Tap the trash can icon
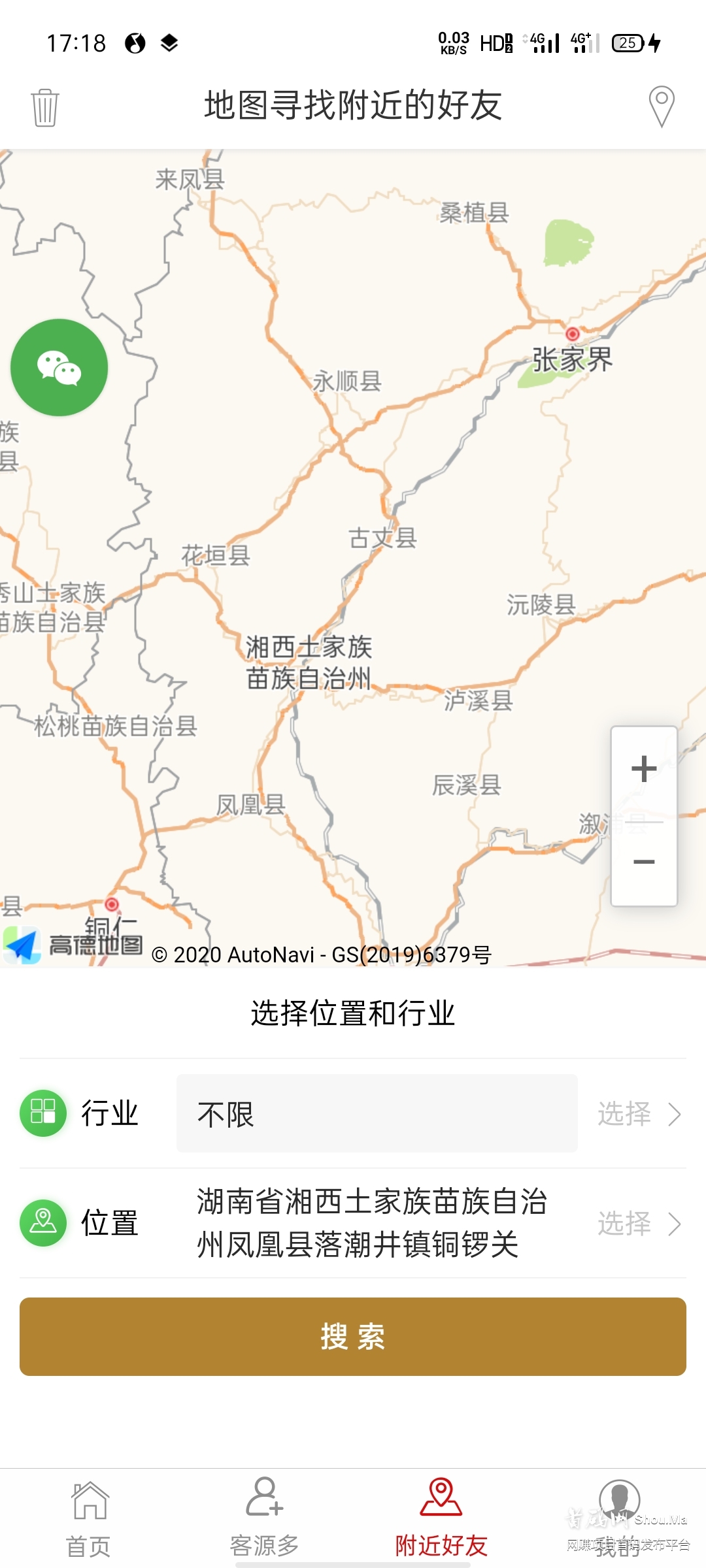This screenshot has height=1568, width=706. pyautogui.click(x=45, y=108)
